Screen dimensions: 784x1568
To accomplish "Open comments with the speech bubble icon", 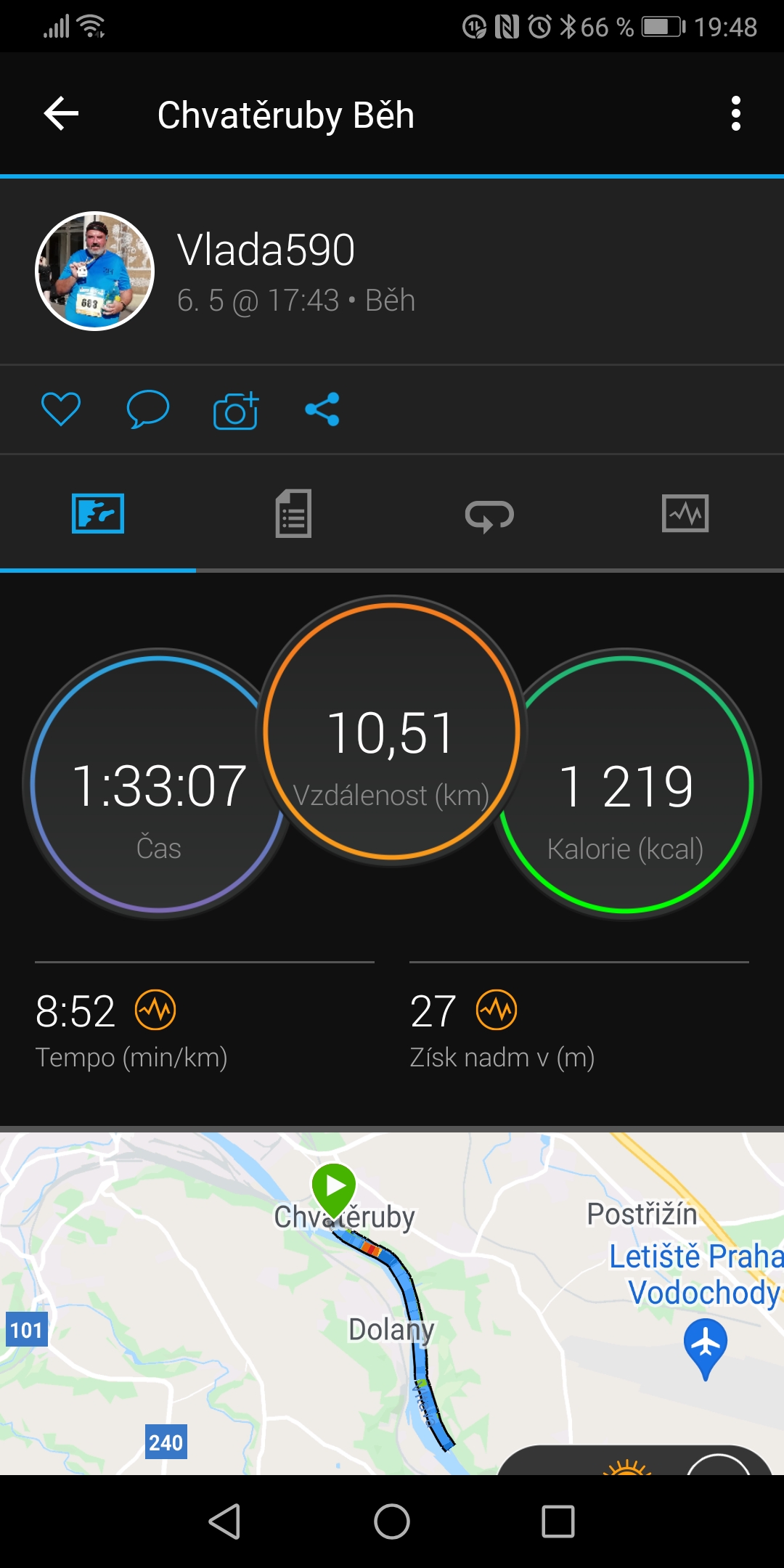I will (148, 409).
